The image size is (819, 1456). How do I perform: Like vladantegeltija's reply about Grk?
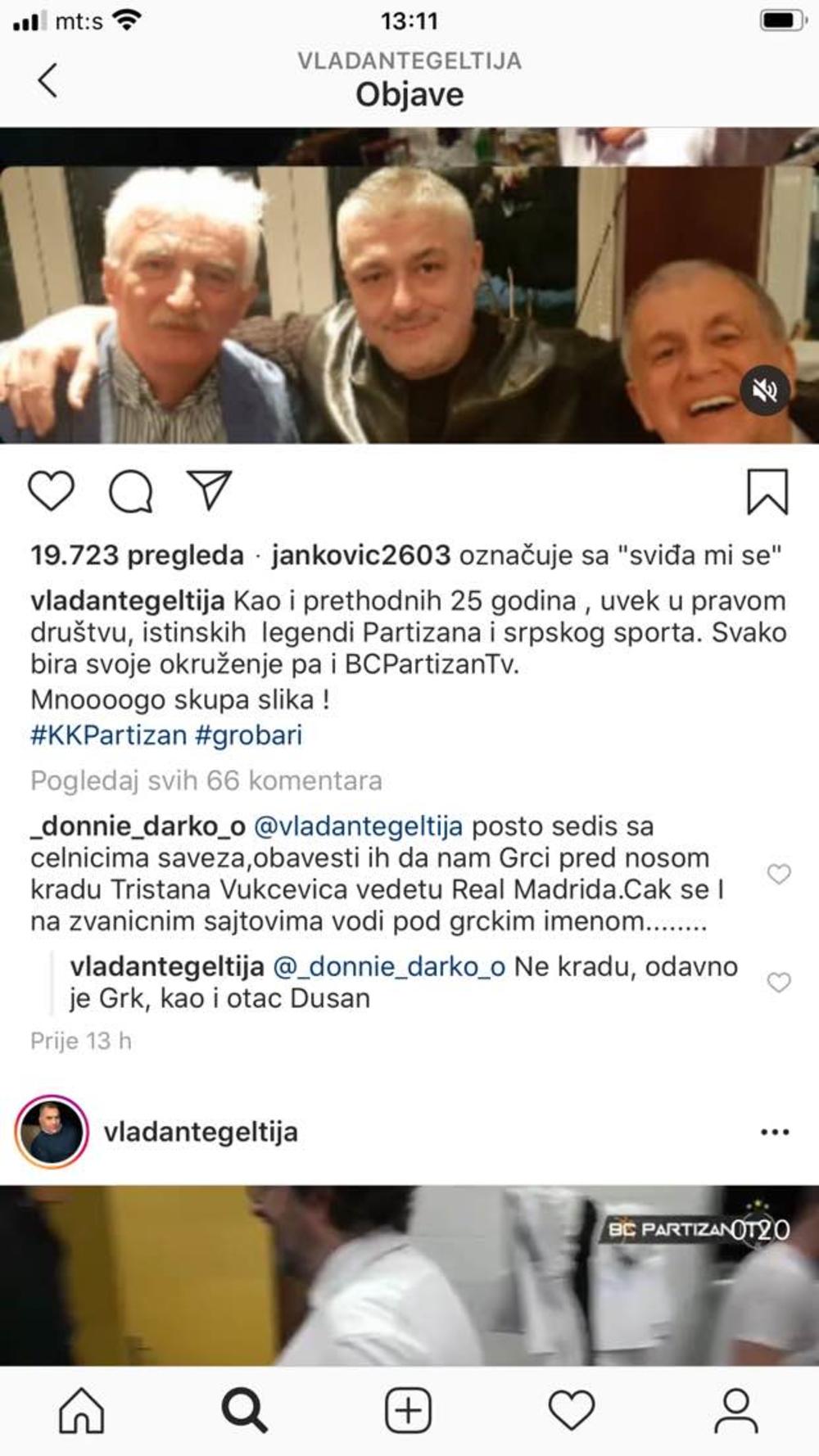(x=778, y=982)
